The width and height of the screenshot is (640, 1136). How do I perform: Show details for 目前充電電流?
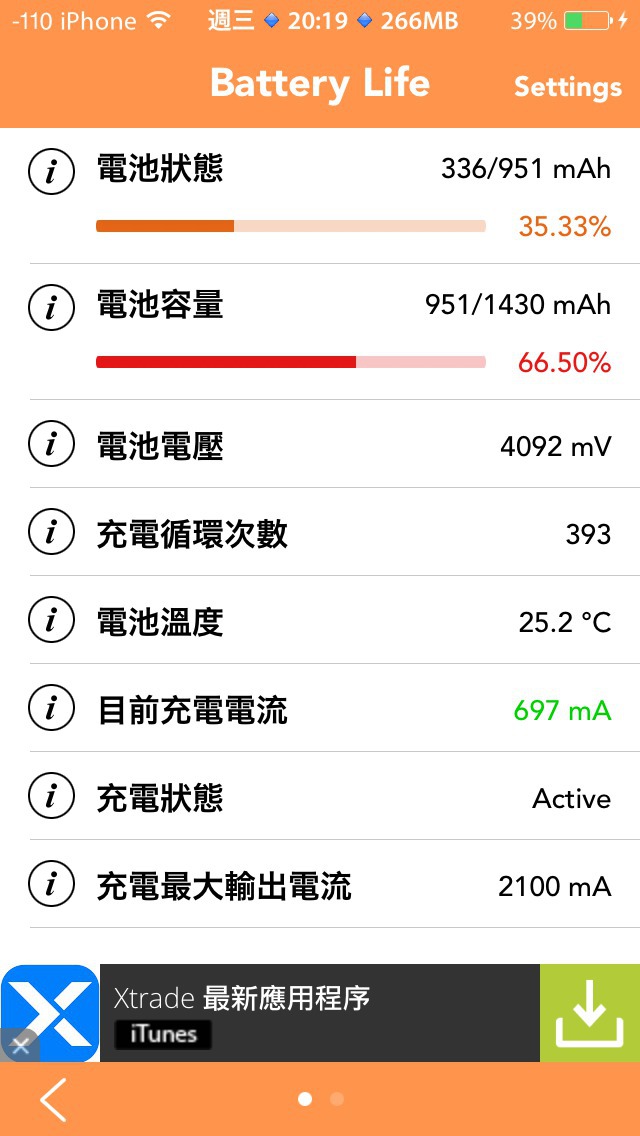point(51,708)
